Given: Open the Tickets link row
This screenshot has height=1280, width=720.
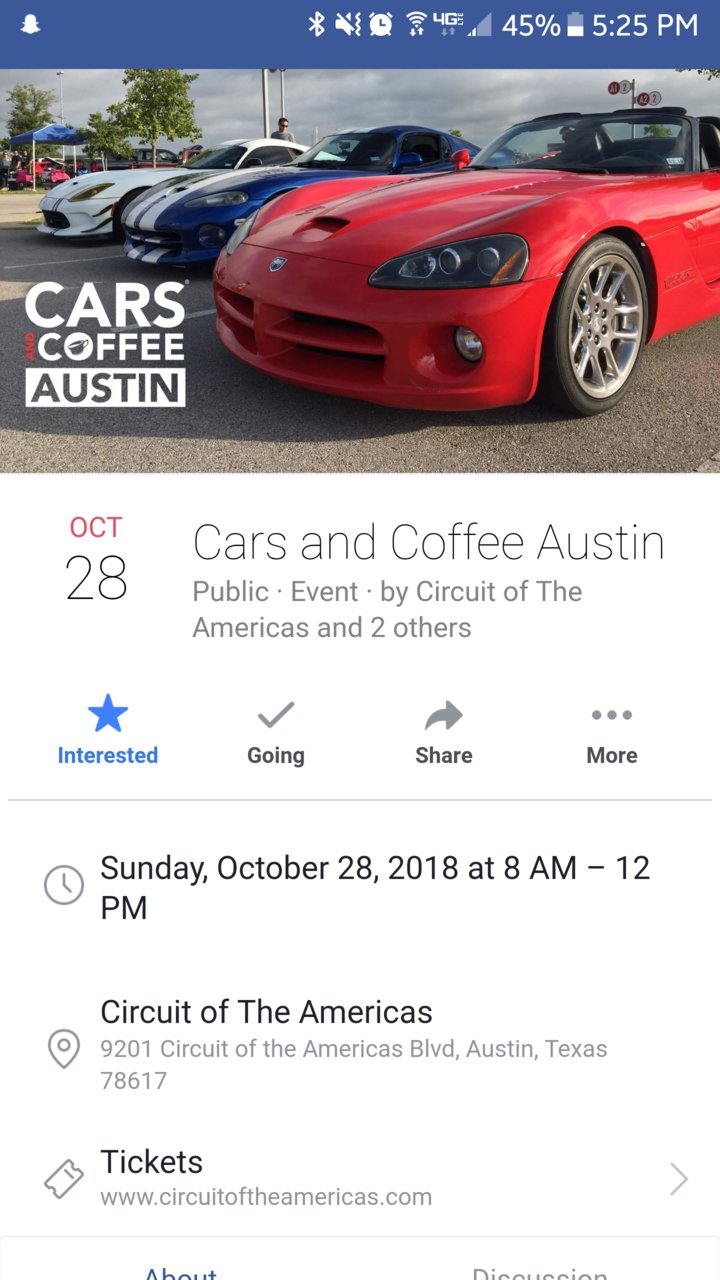Looking at the screenshot, I should point(360,1178).
